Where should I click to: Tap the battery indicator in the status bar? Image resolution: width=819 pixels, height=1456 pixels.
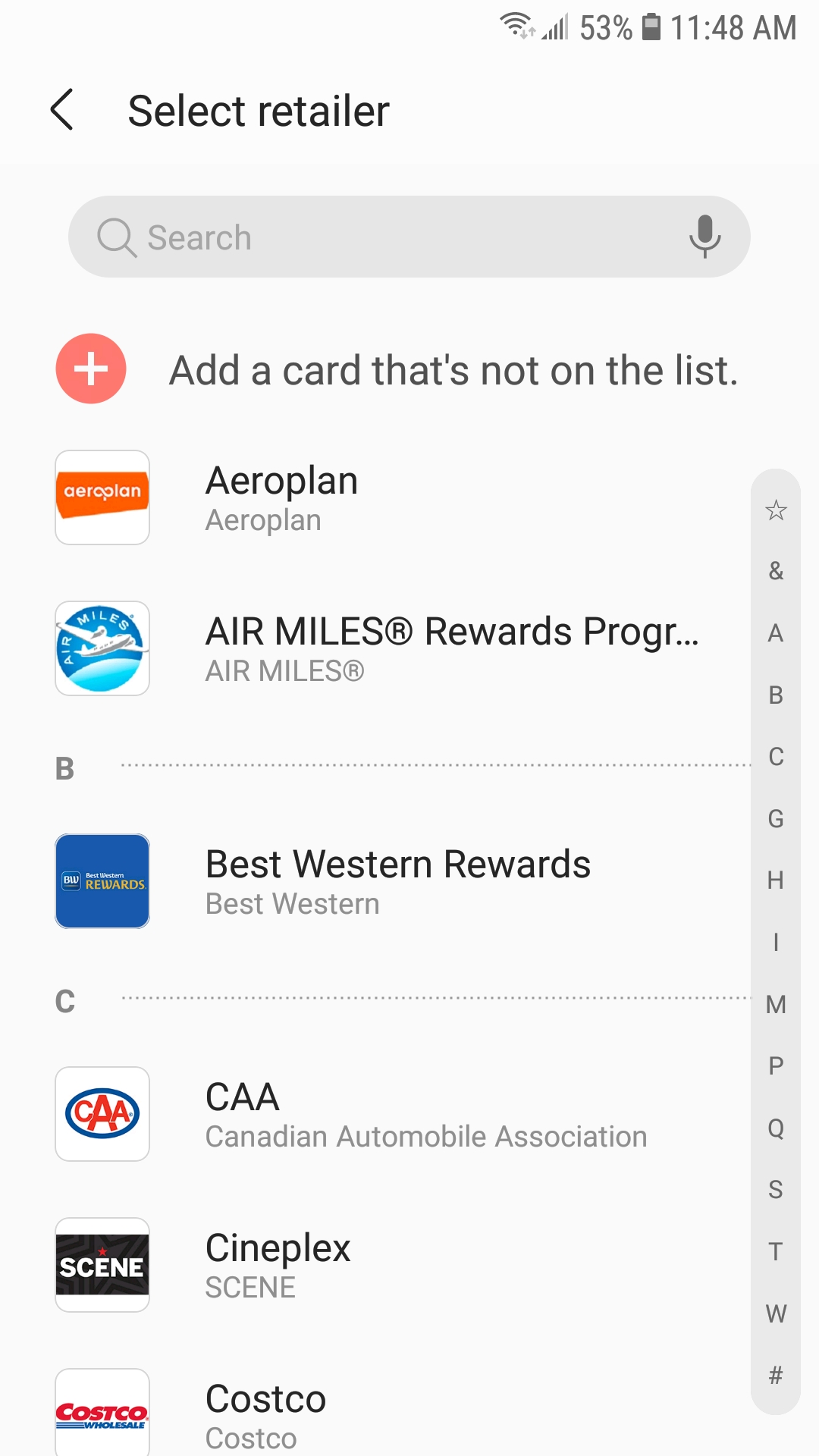coord(650,26)
